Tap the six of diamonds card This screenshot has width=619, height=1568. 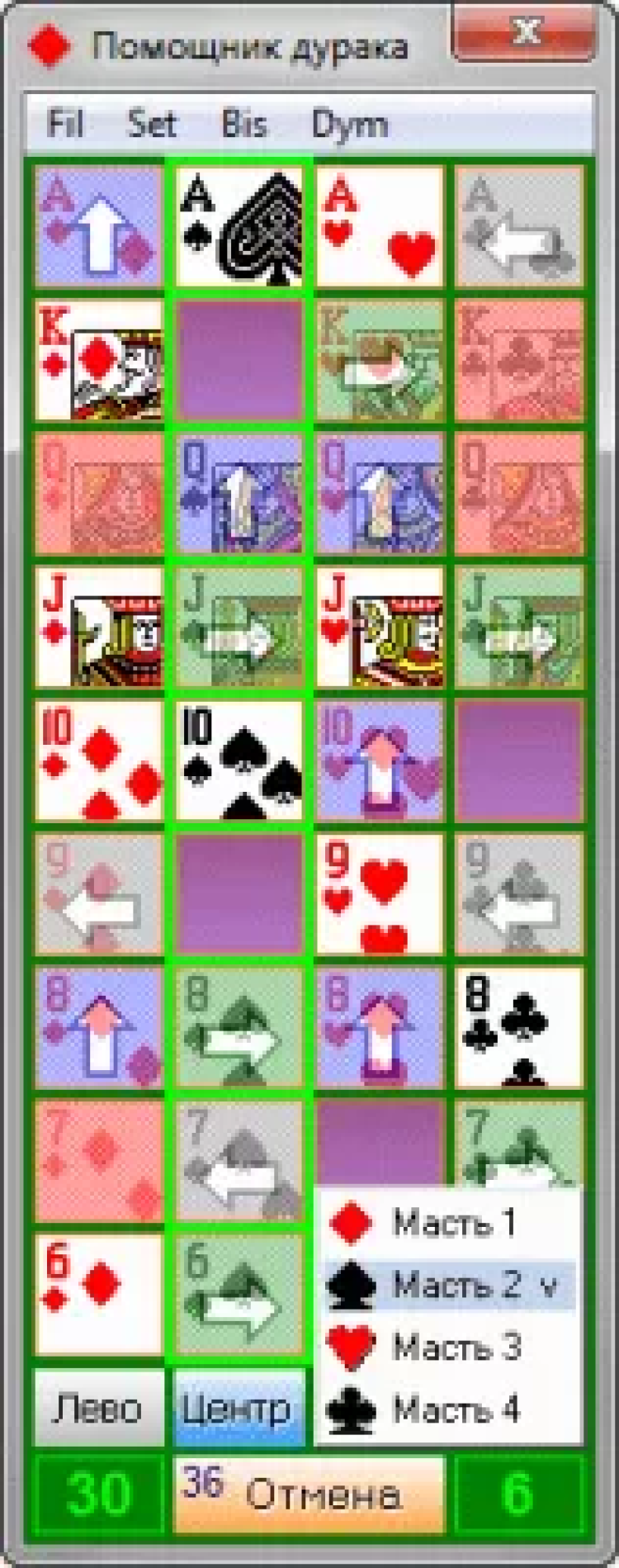point(99,1295)
